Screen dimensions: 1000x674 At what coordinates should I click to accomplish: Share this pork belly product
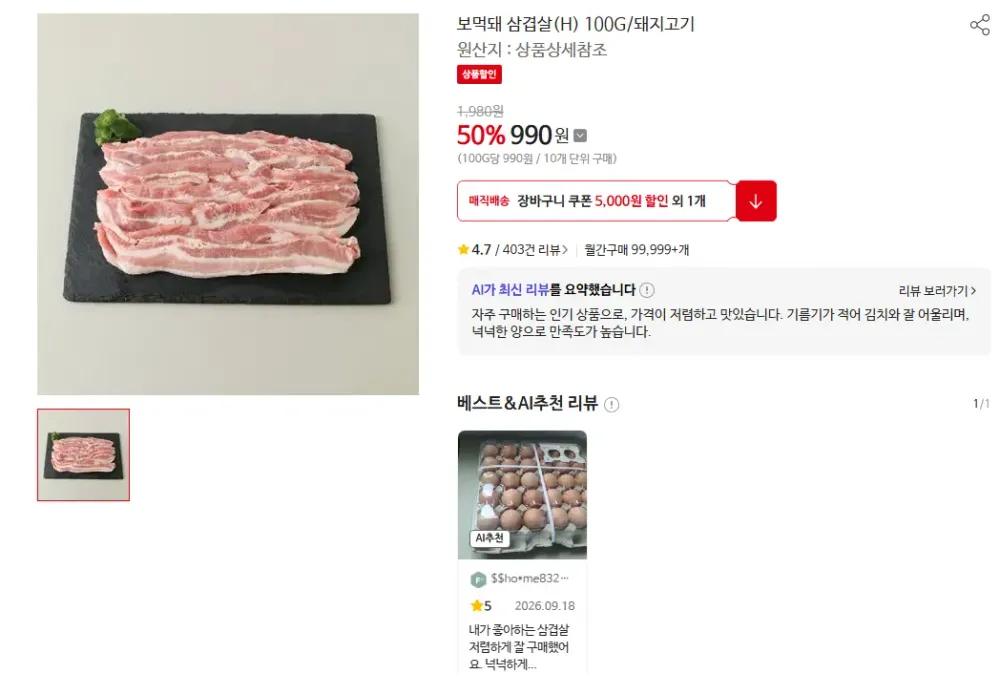click(980, 25)
